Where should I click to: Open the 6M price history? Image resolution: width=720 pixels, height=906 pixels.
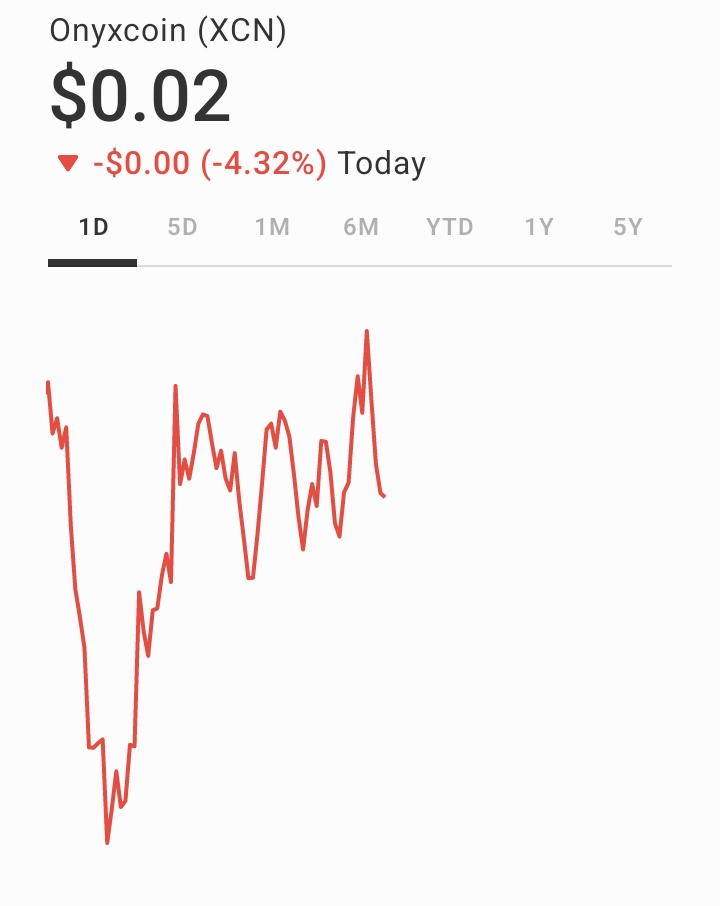(x=360, y=227)
